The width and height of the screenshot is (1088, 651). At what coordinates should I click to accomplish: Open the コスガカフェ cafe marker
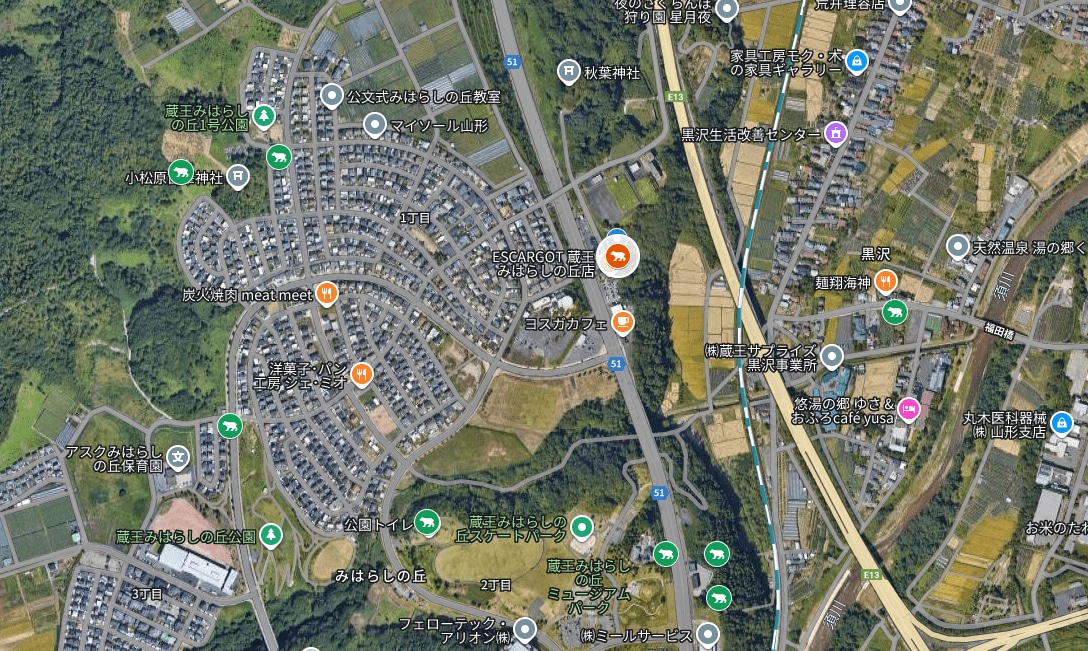[x=622, y=321]
